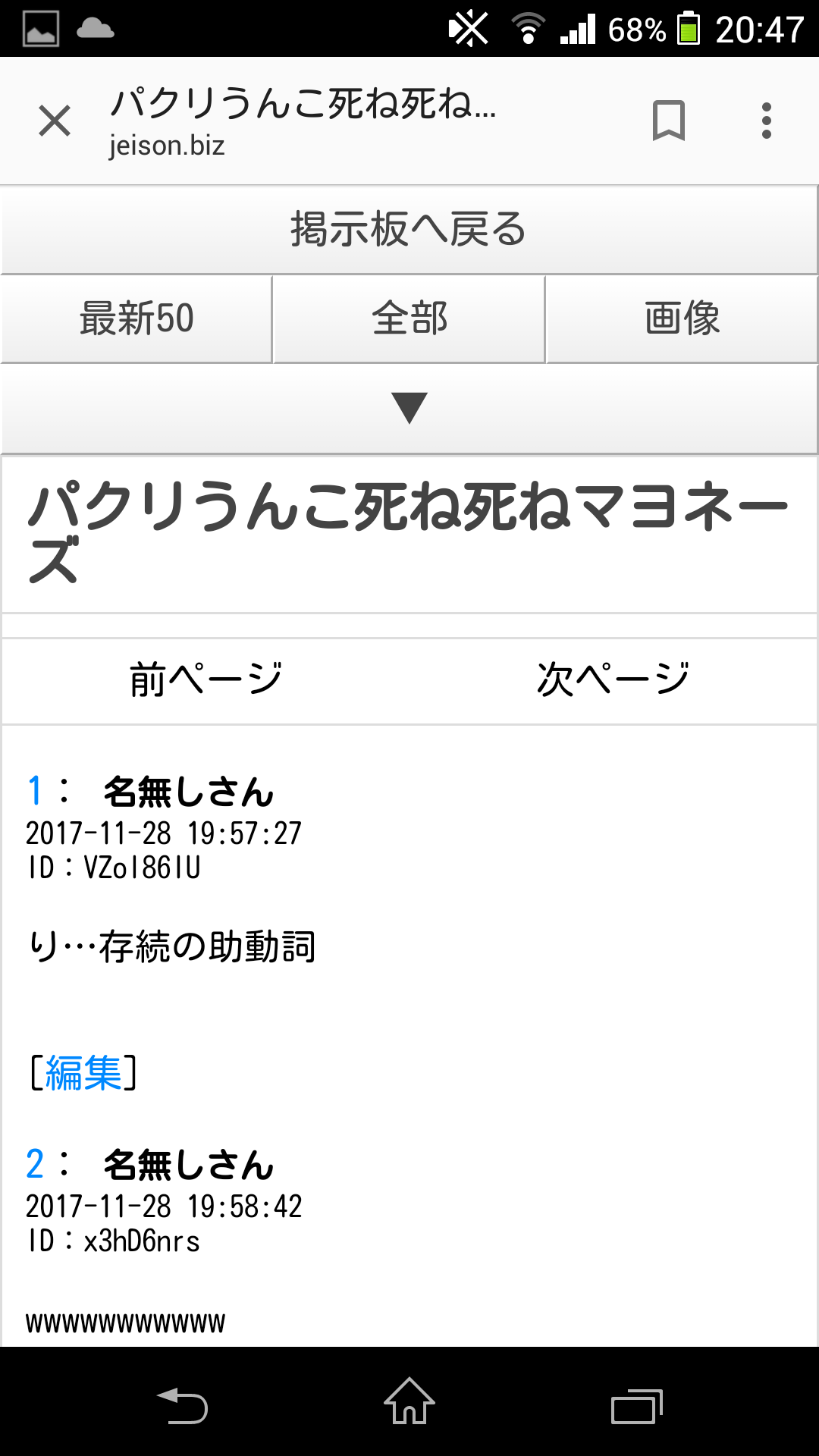Go to the home screen
819x1456 pixels.
point(409,1401)
